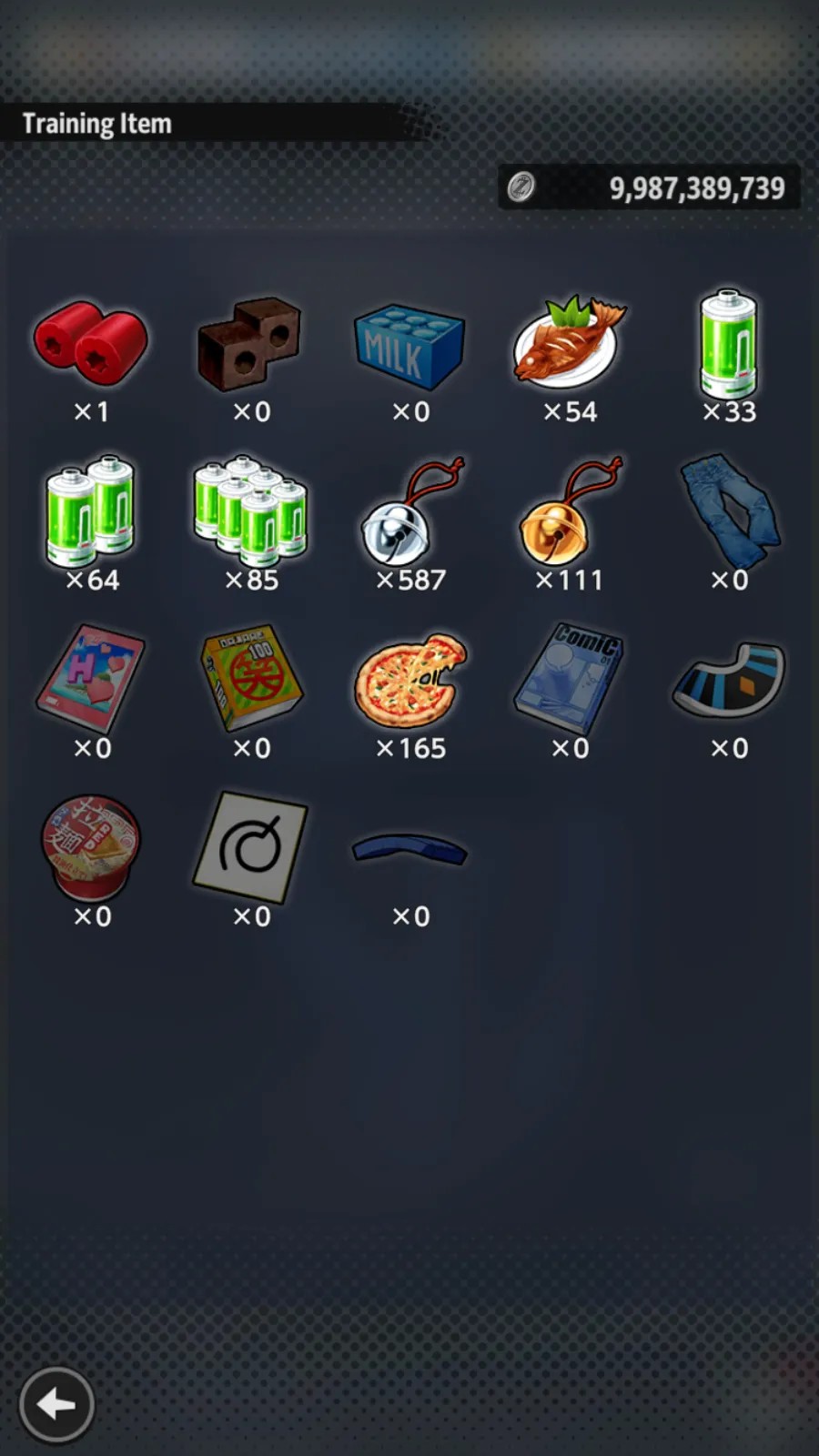Select the dark blue curved band item
819x1456 pixels.
409,850
